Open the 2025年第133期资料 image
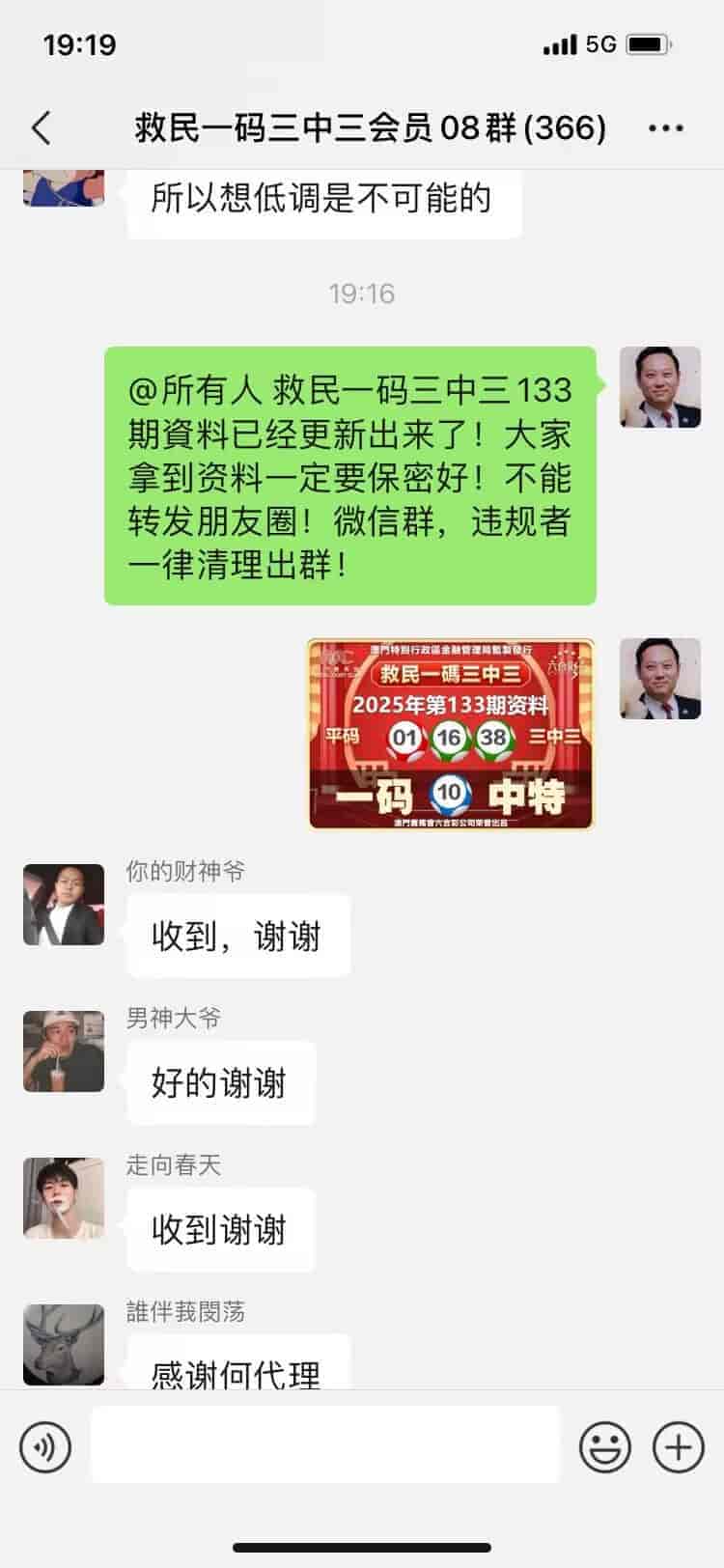Screen dimensions: 724x1568 pyautogui.click(x=451, y=734)
